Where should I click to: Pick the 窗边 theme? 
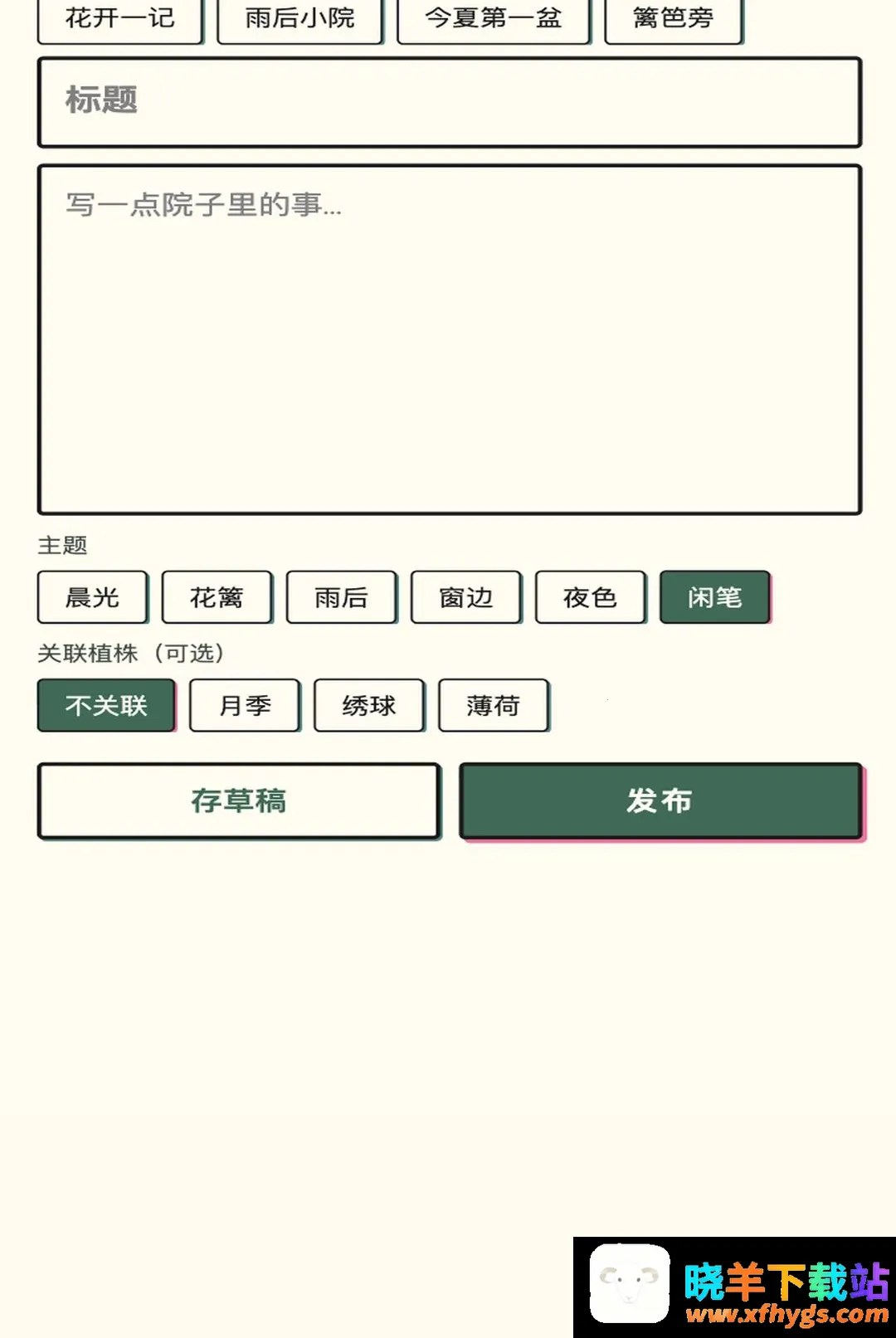pos(466,597)
